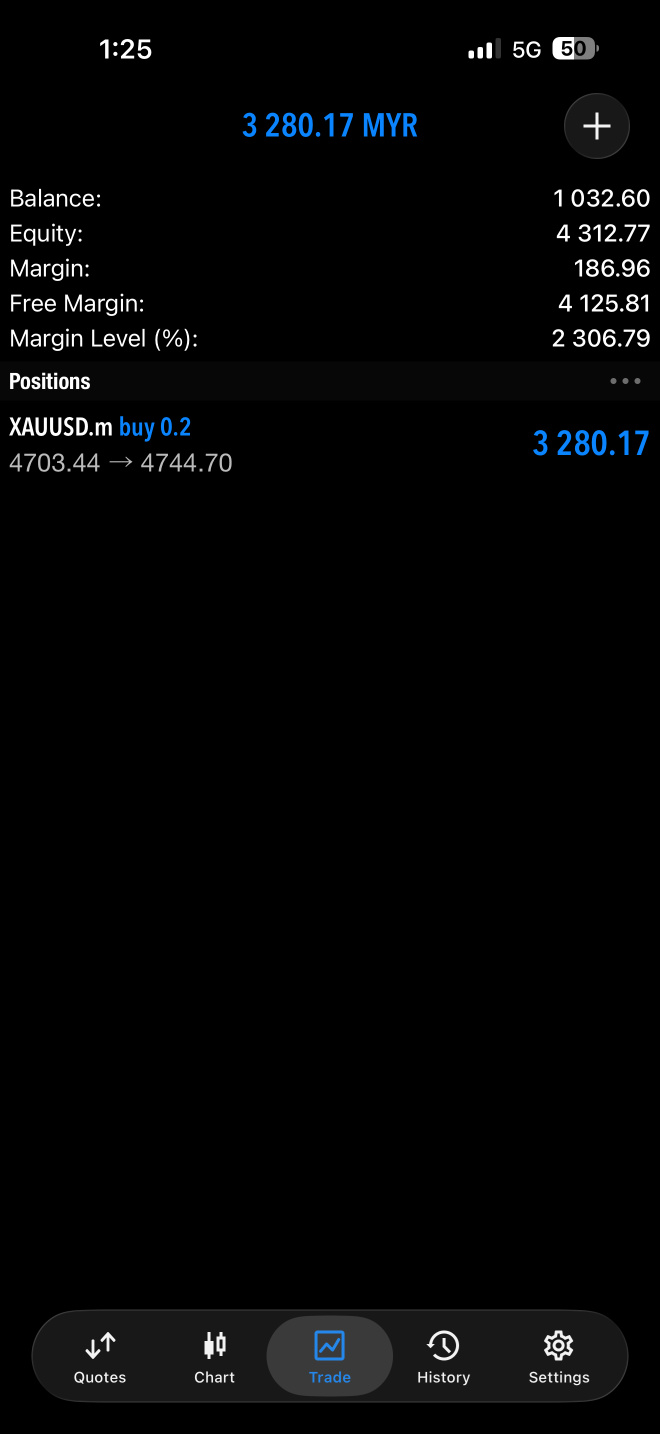View the History tab
Screen dimensions: 660x1434
pyautogui.click(x=443, y=1357)
